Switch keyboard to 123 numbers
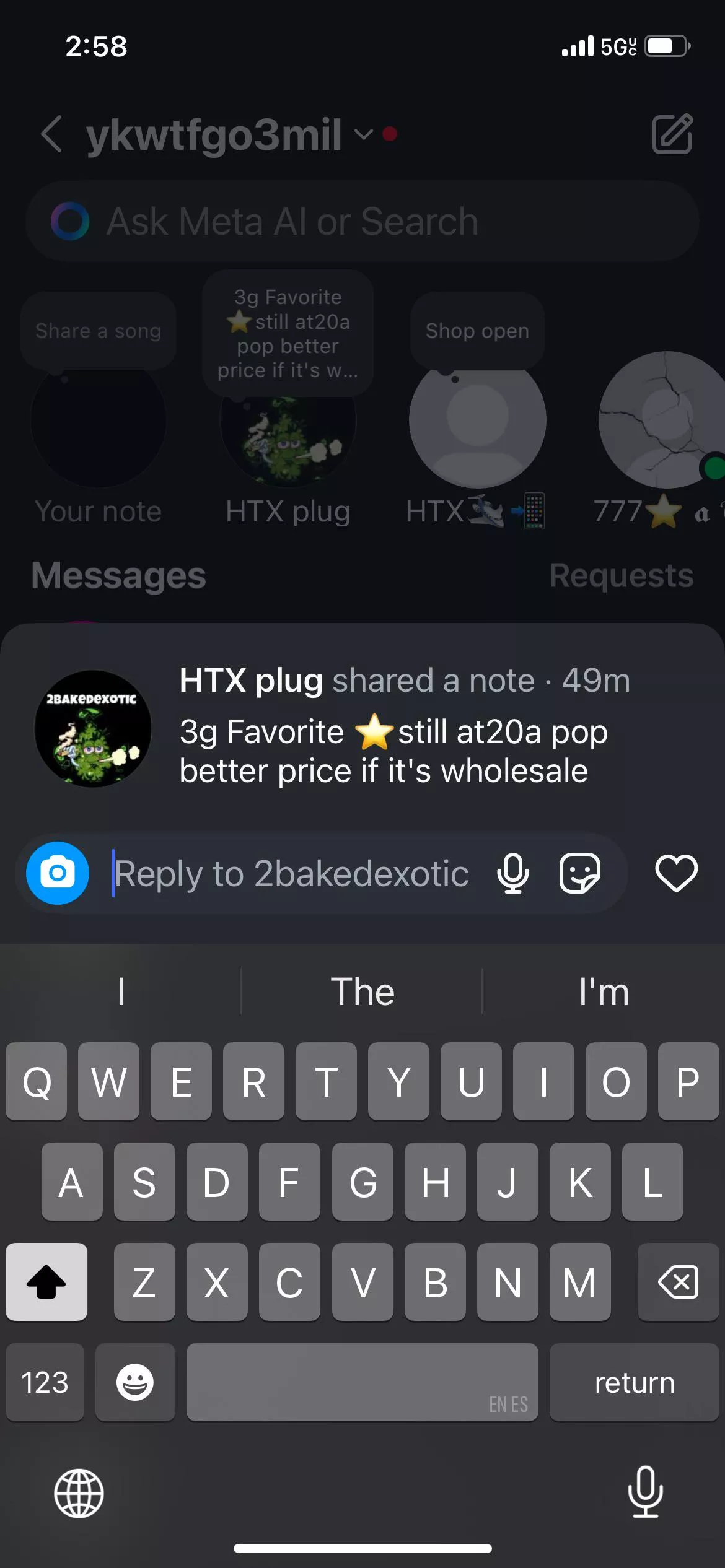Viewport: 725px width, 1568px height. click(45, 1382)
